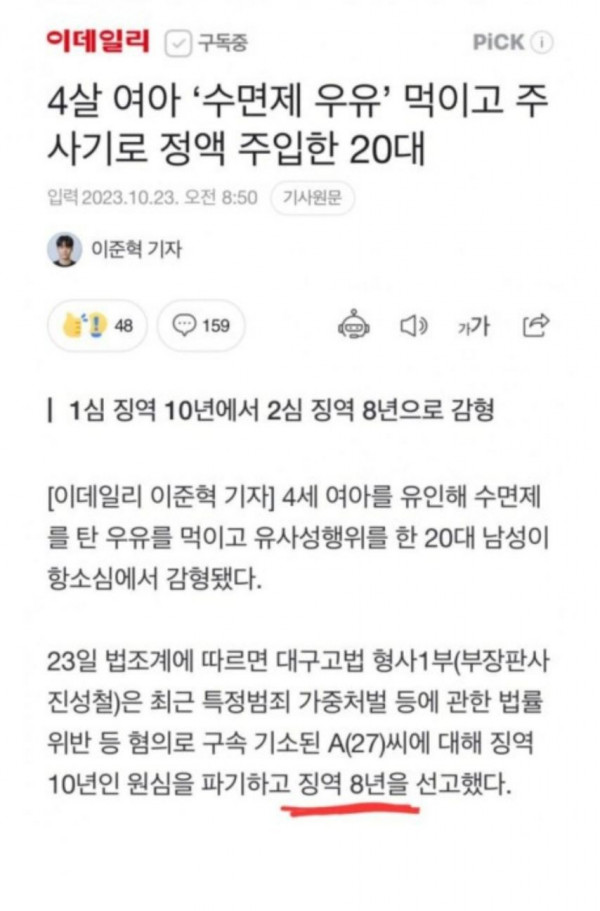Open the PiCK info icon

tap(542, 42)
